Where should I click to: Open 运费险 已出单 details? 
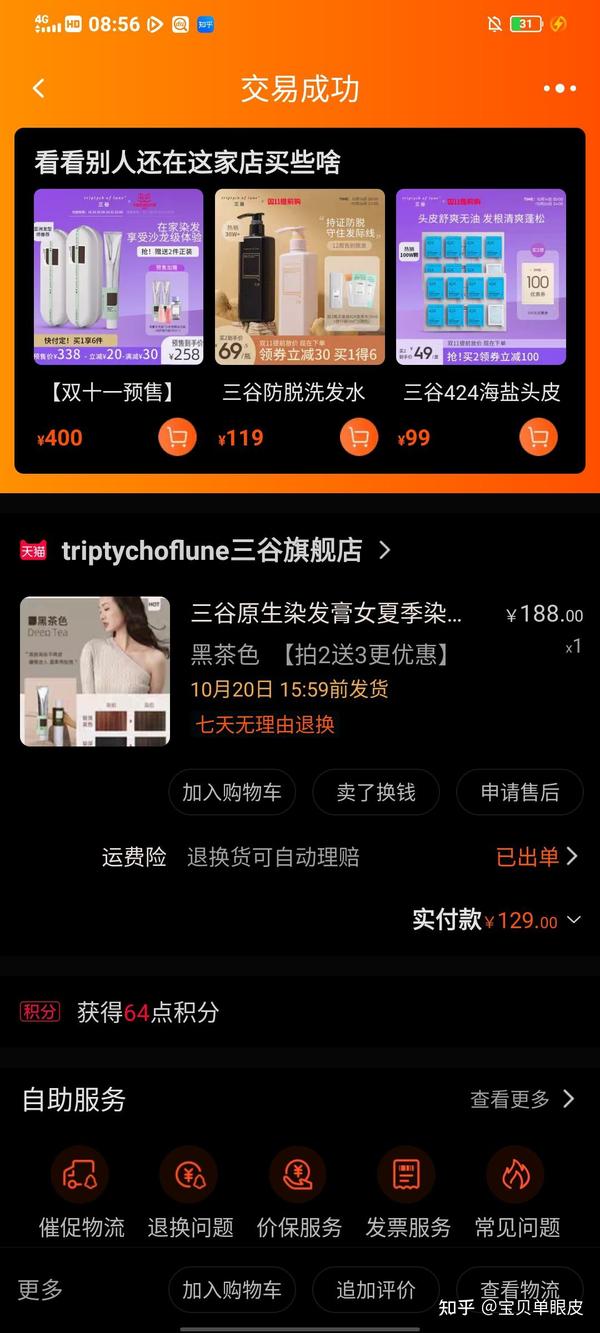(x=537, y=857)
